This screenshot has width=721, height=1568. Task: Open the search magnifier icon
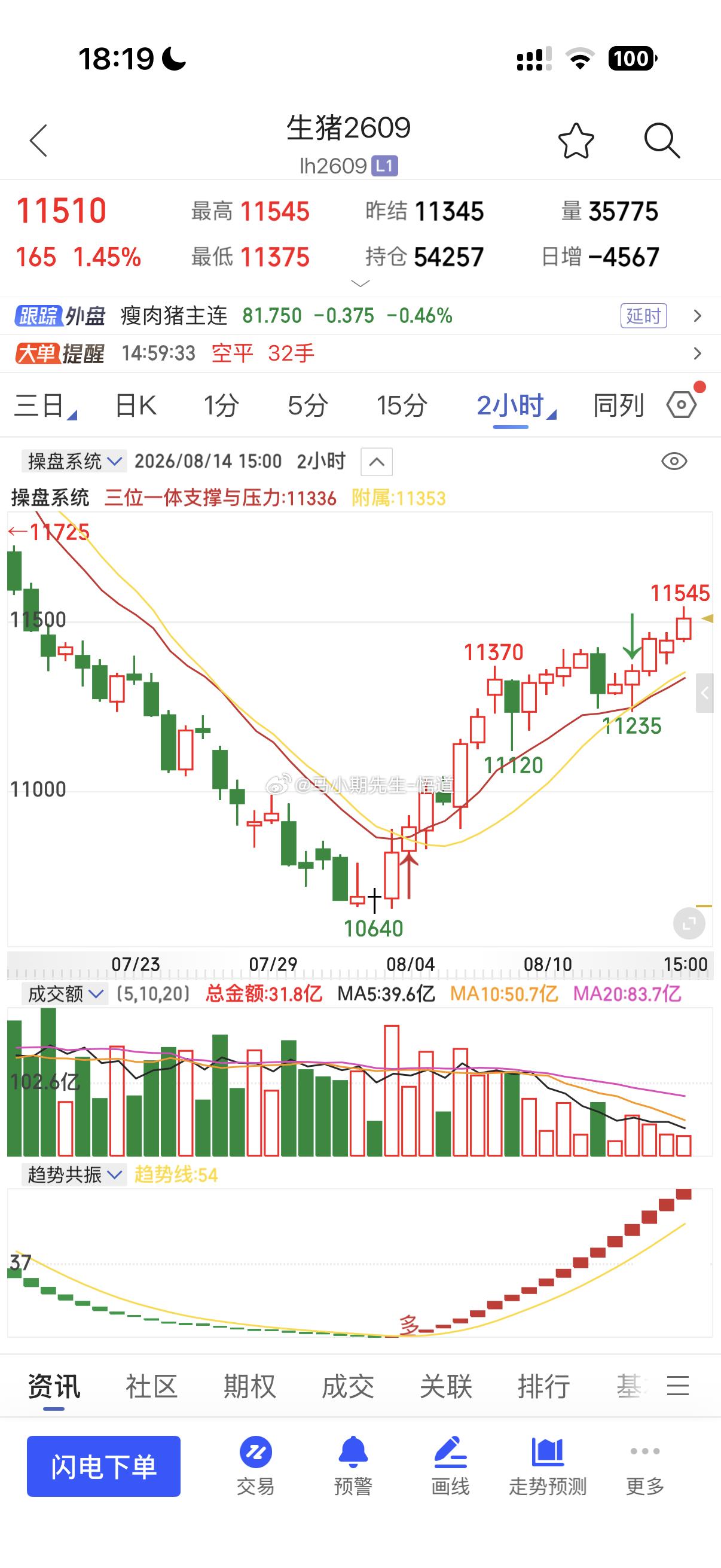(x=661, y=141)
